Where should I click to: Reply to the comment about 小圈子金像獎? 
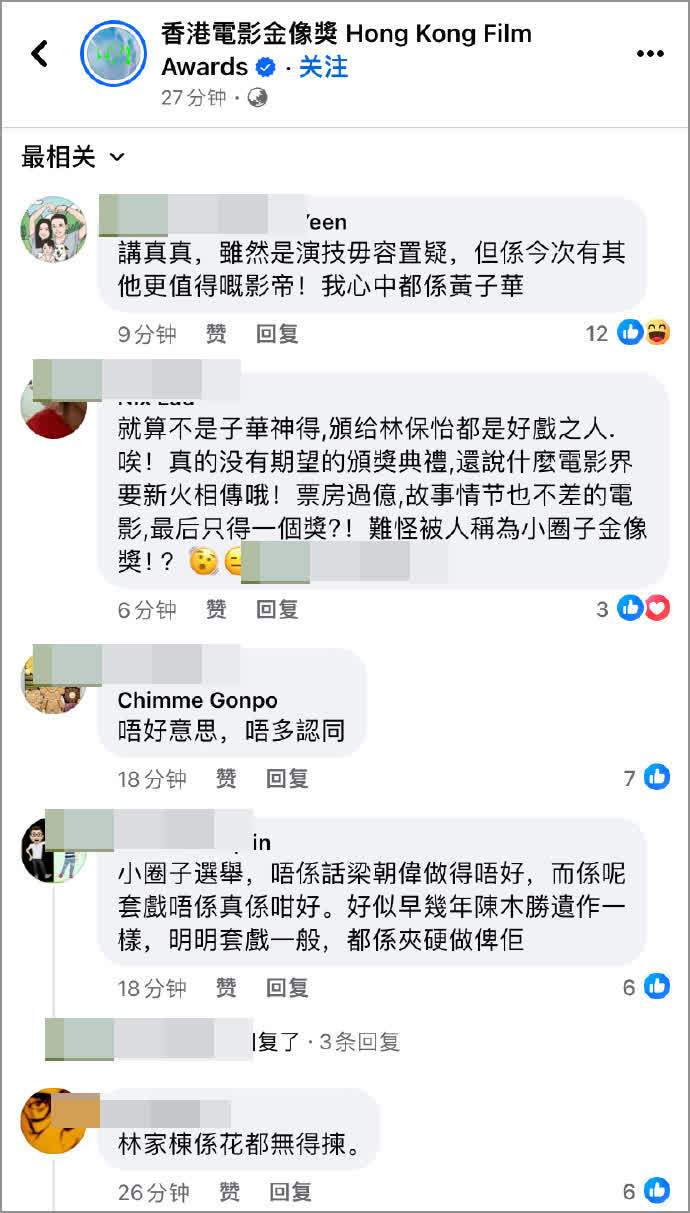pyautogui.click(x=277, y=609)
